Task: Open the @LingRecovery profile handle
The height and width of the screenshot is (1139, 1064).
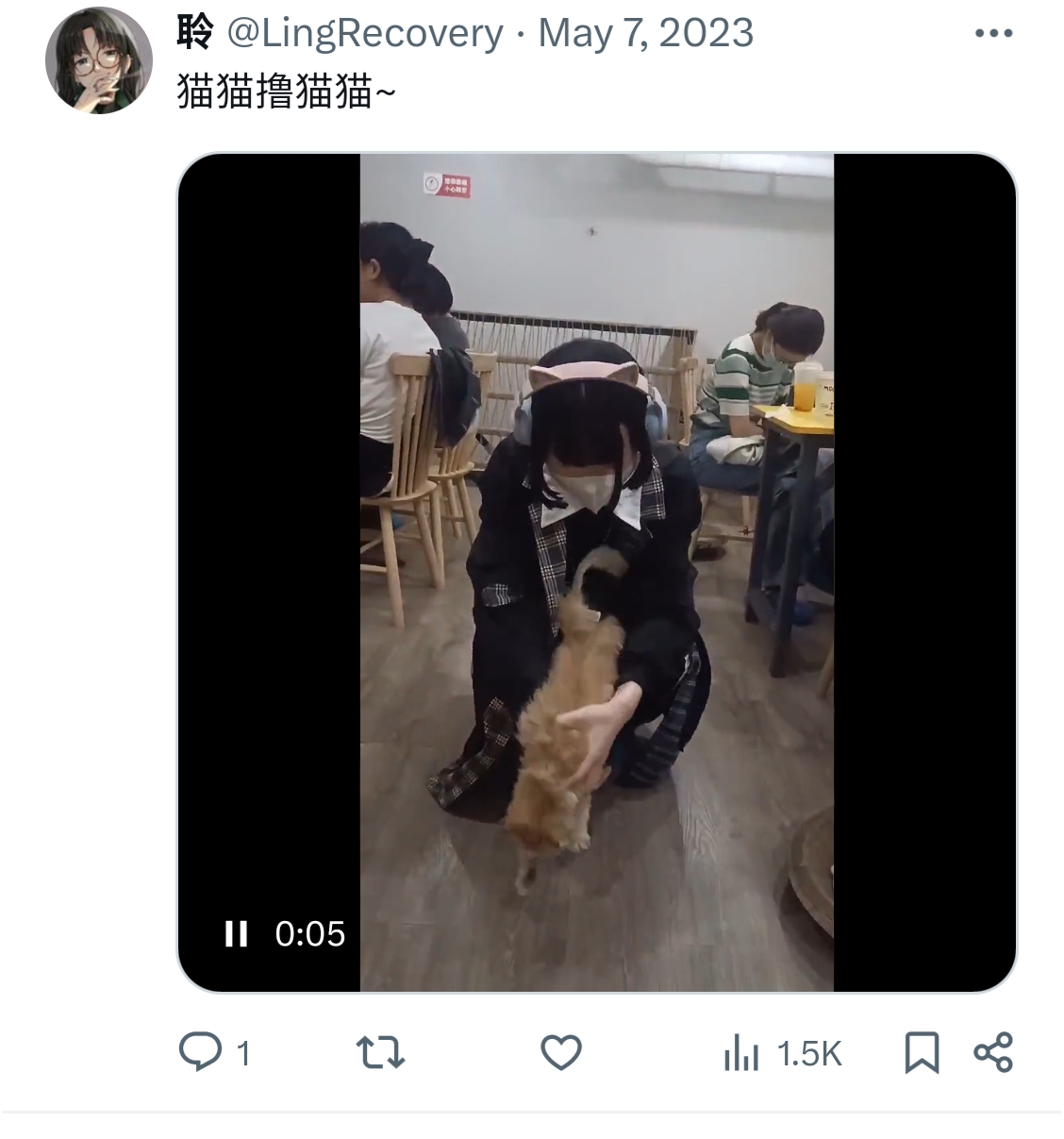Action: click(365, 33)
